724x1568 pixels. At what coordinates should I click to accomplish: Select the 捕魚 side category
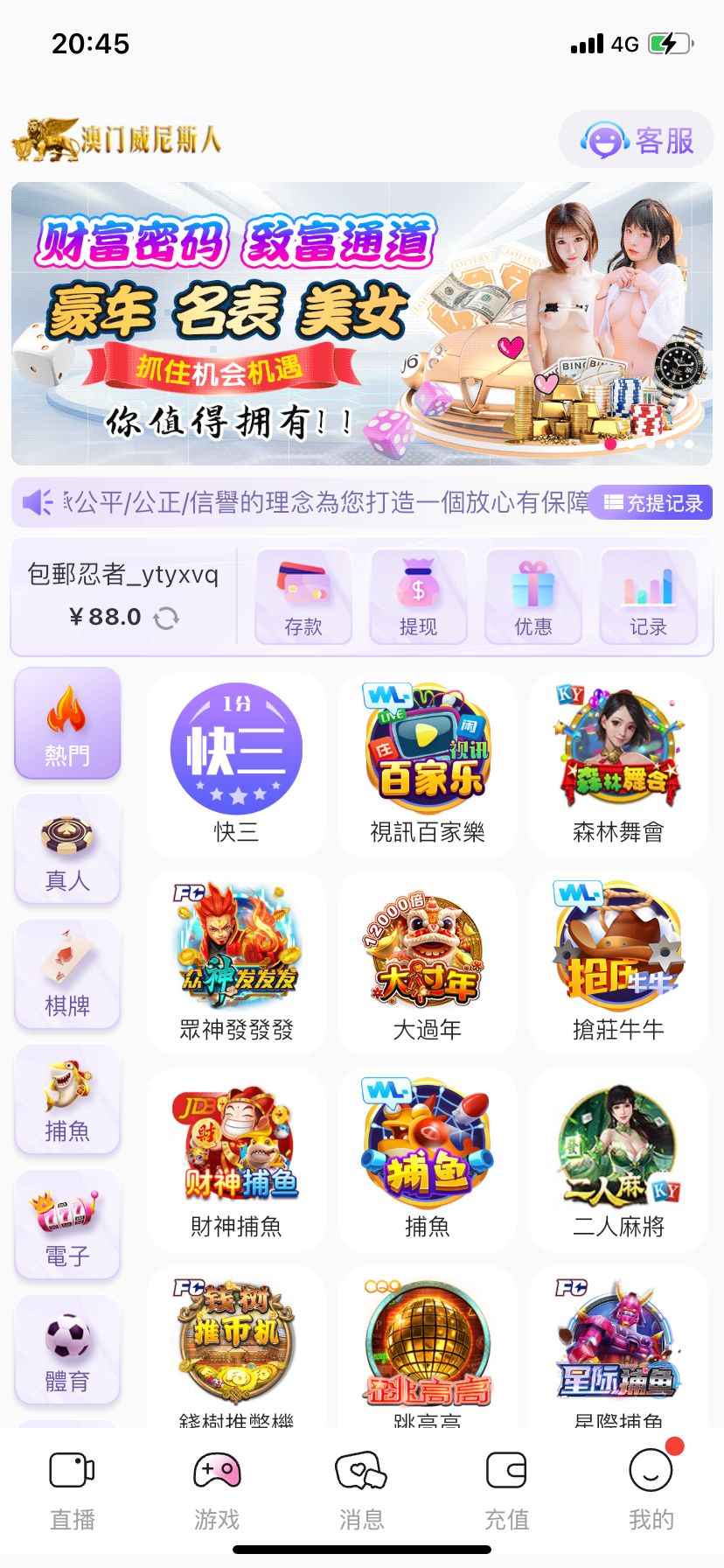point(67,1100)
